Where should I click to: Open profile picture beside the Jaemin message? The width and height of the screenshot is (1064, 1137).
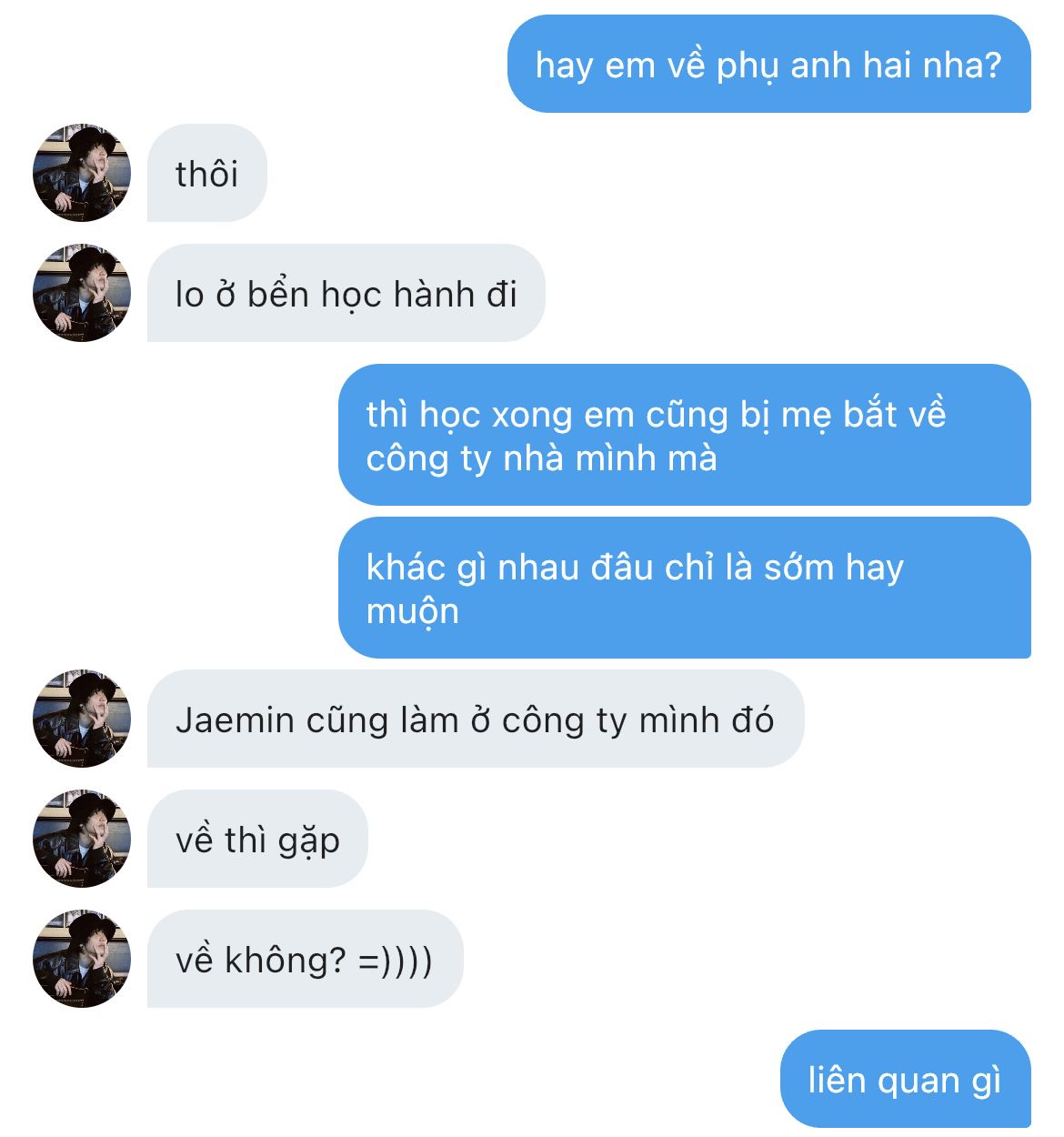point(82,719)
